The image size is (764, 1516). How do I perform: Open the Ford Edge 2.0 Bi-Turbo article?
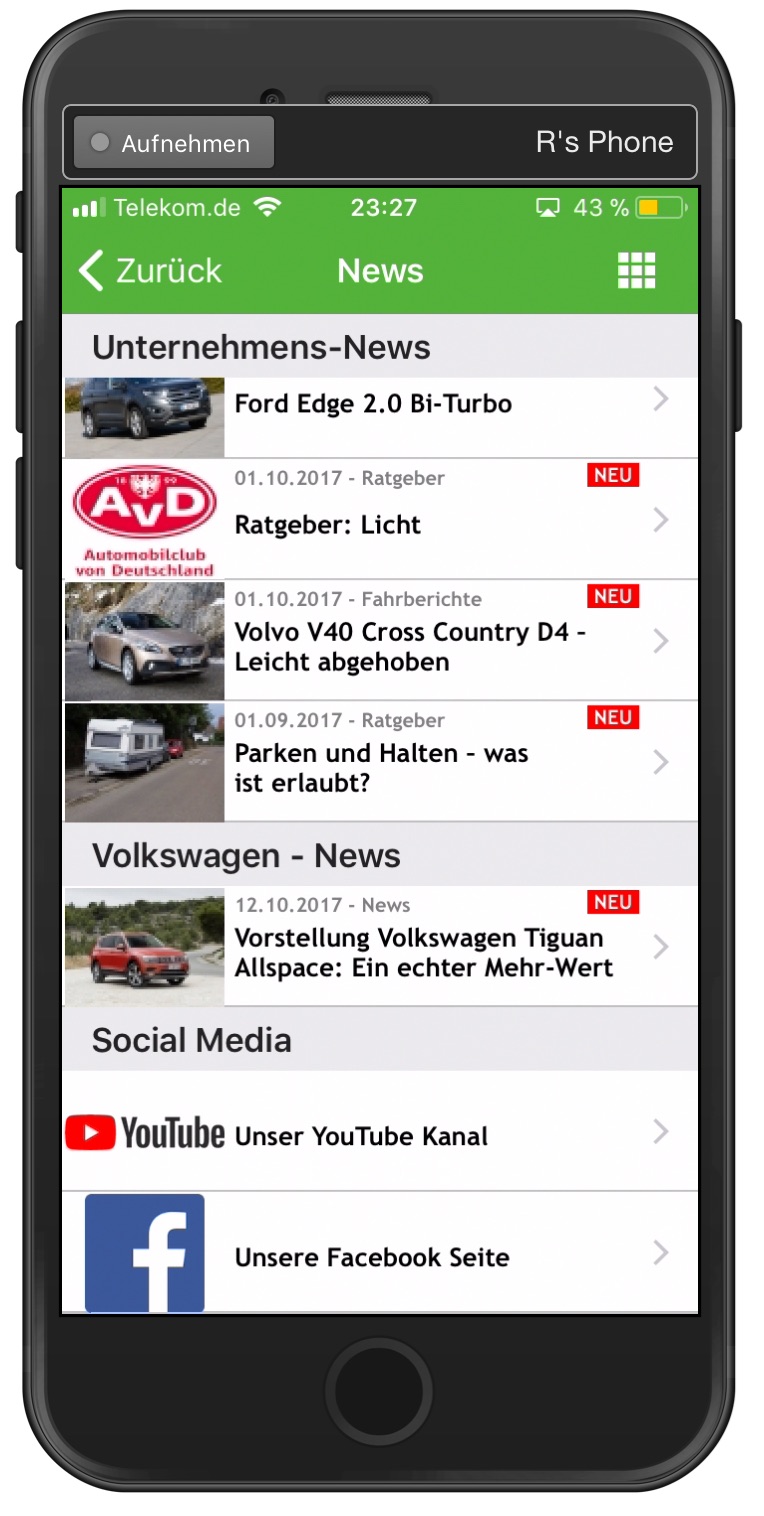click(x=380, y=417)
